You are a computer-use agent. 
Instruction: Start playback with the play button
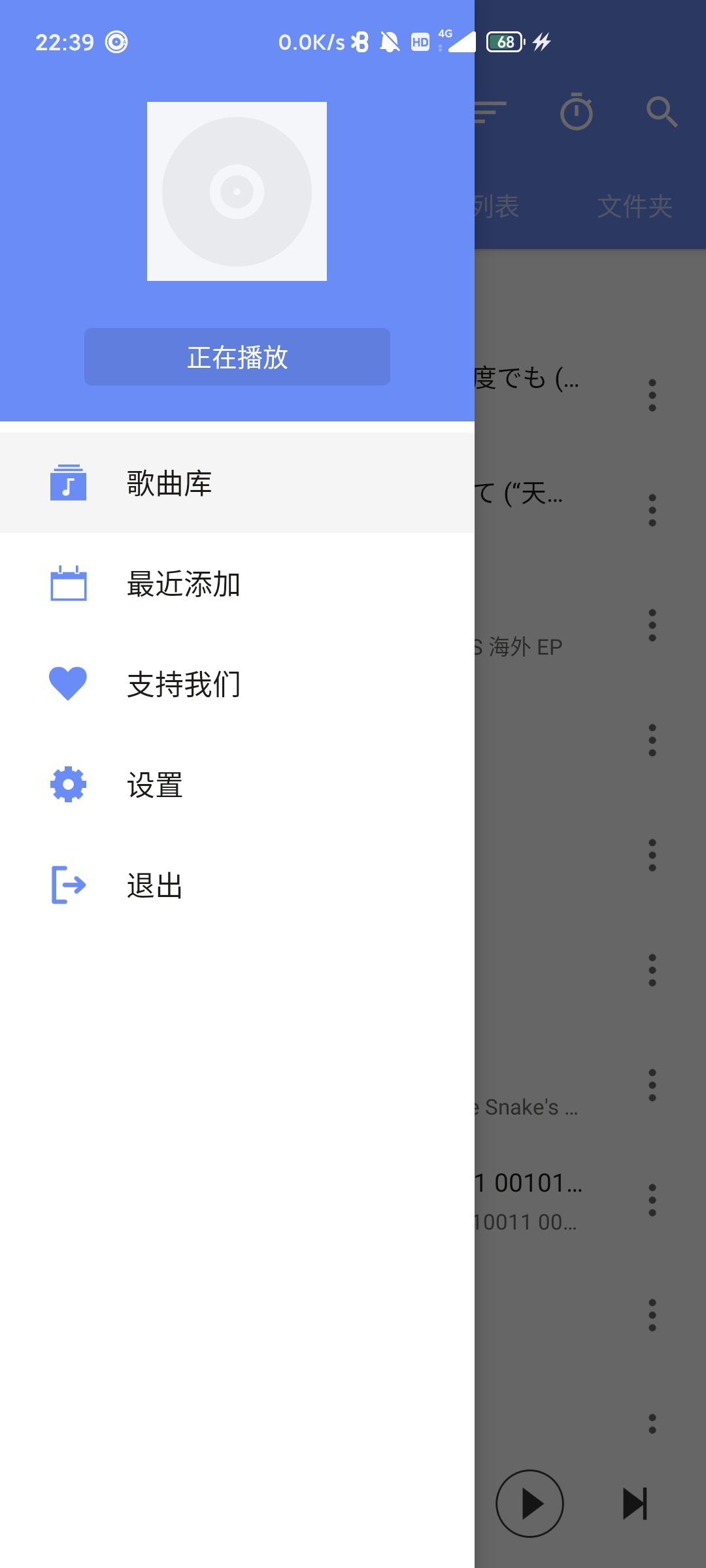point(529,1503)
